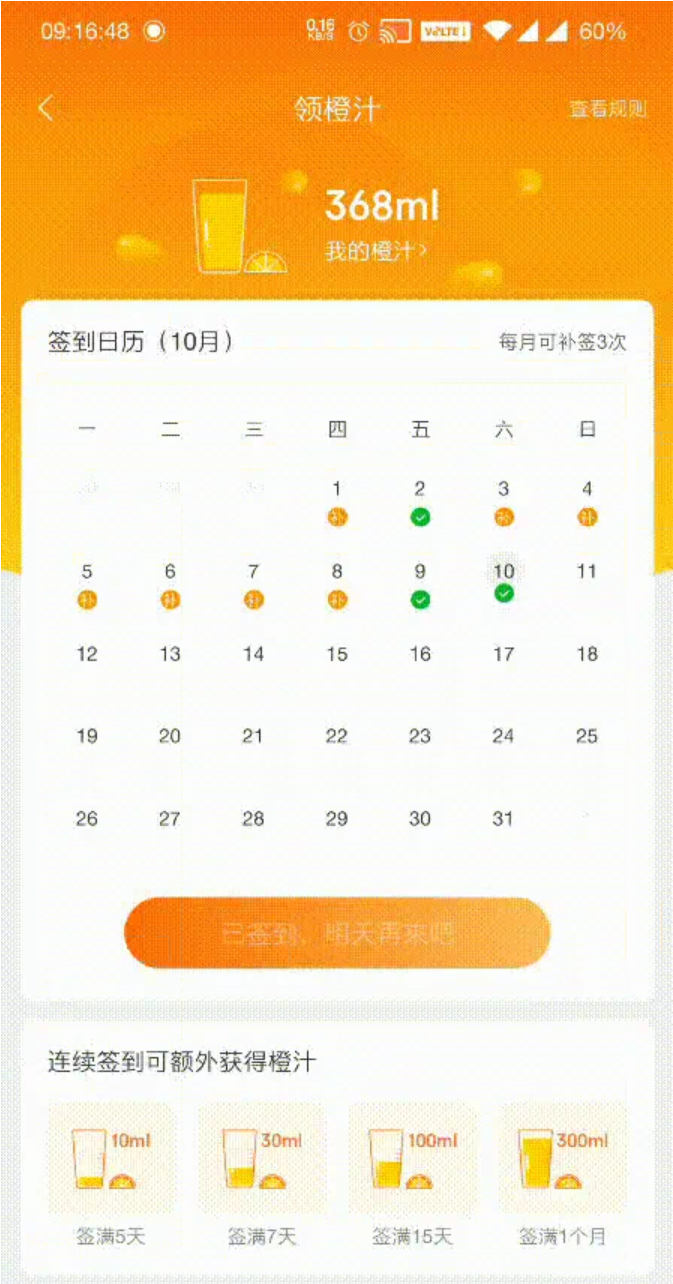The height and width of the screenshot is (1284, 673).
Task: Make up sign-in for October 8
Action: (x=337, y=600)
